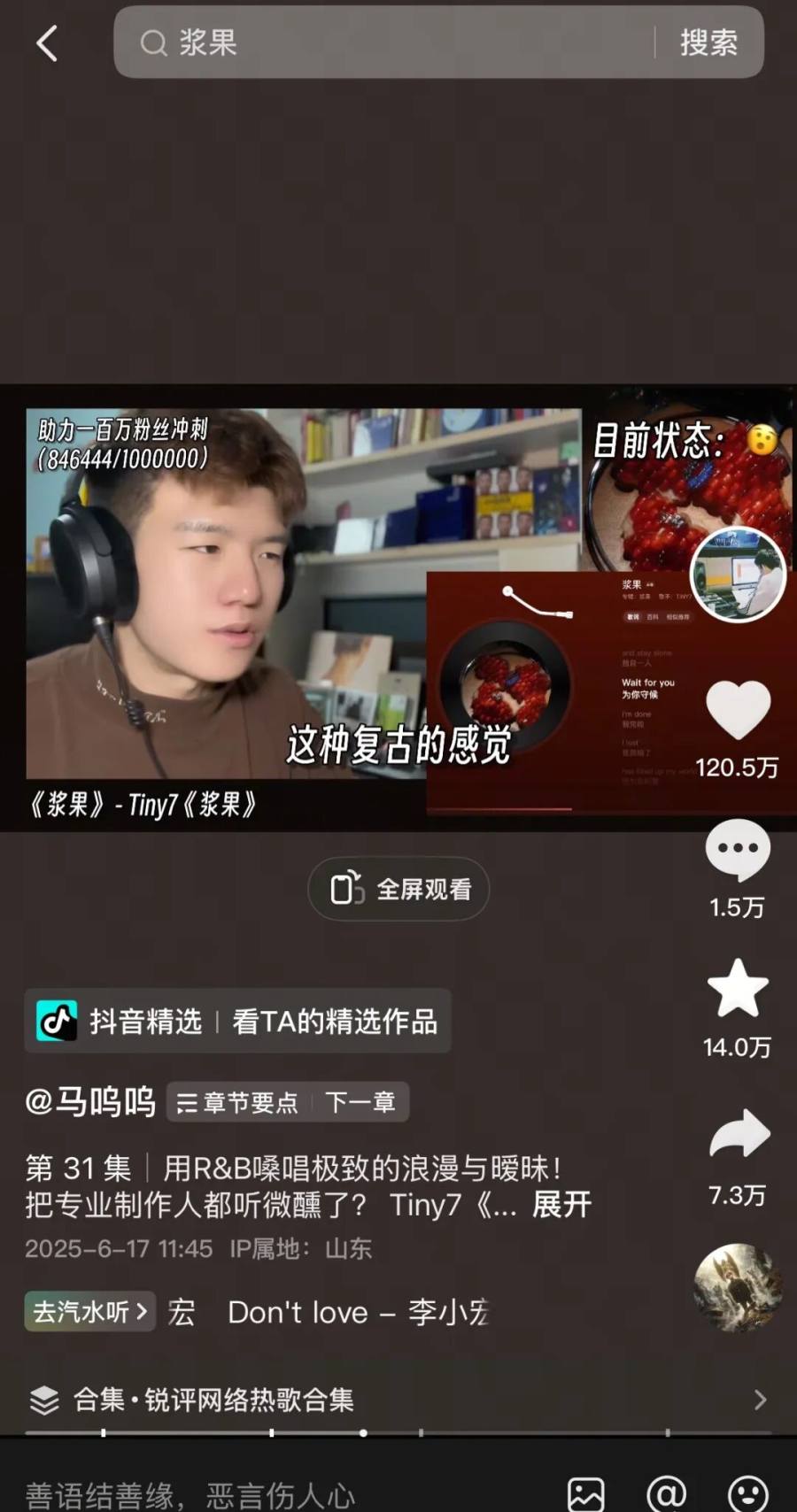Open the 锐评网络热歌合集 collection row

pyautogui.click(x=398, y=1400)
